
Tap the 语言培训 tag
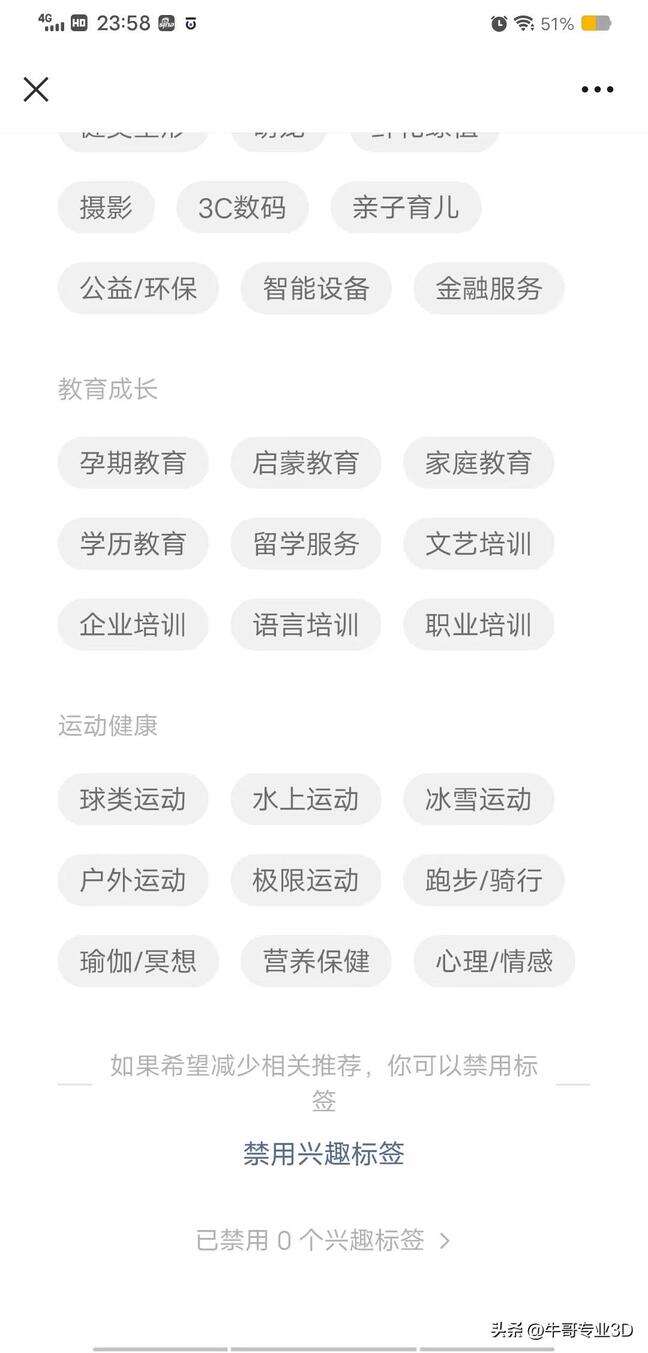click(x=305, y=624)
